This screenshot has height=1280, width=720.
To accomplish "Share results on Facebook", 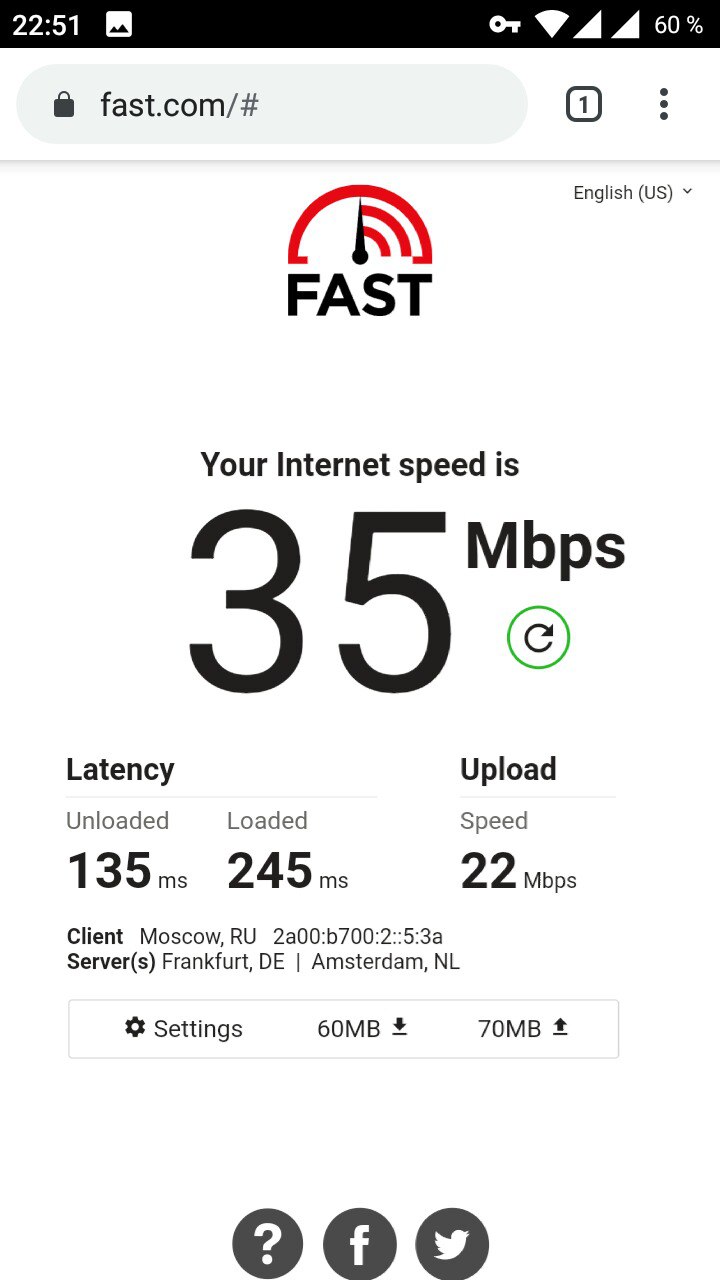I will 360,1244.
